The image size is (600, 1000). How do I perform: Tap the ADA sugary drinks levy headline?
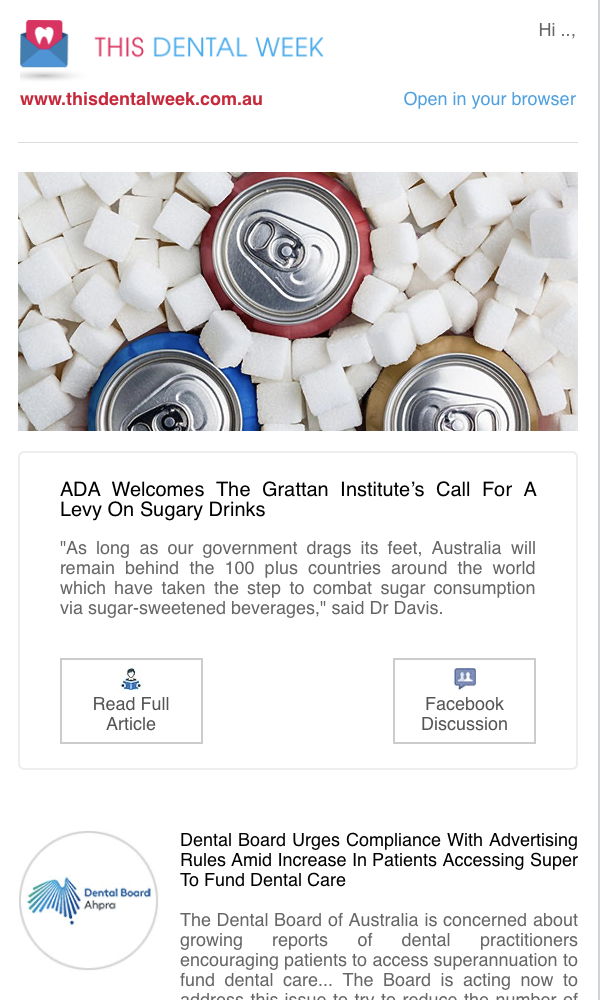pyautogui.click(x=298, y=499)
